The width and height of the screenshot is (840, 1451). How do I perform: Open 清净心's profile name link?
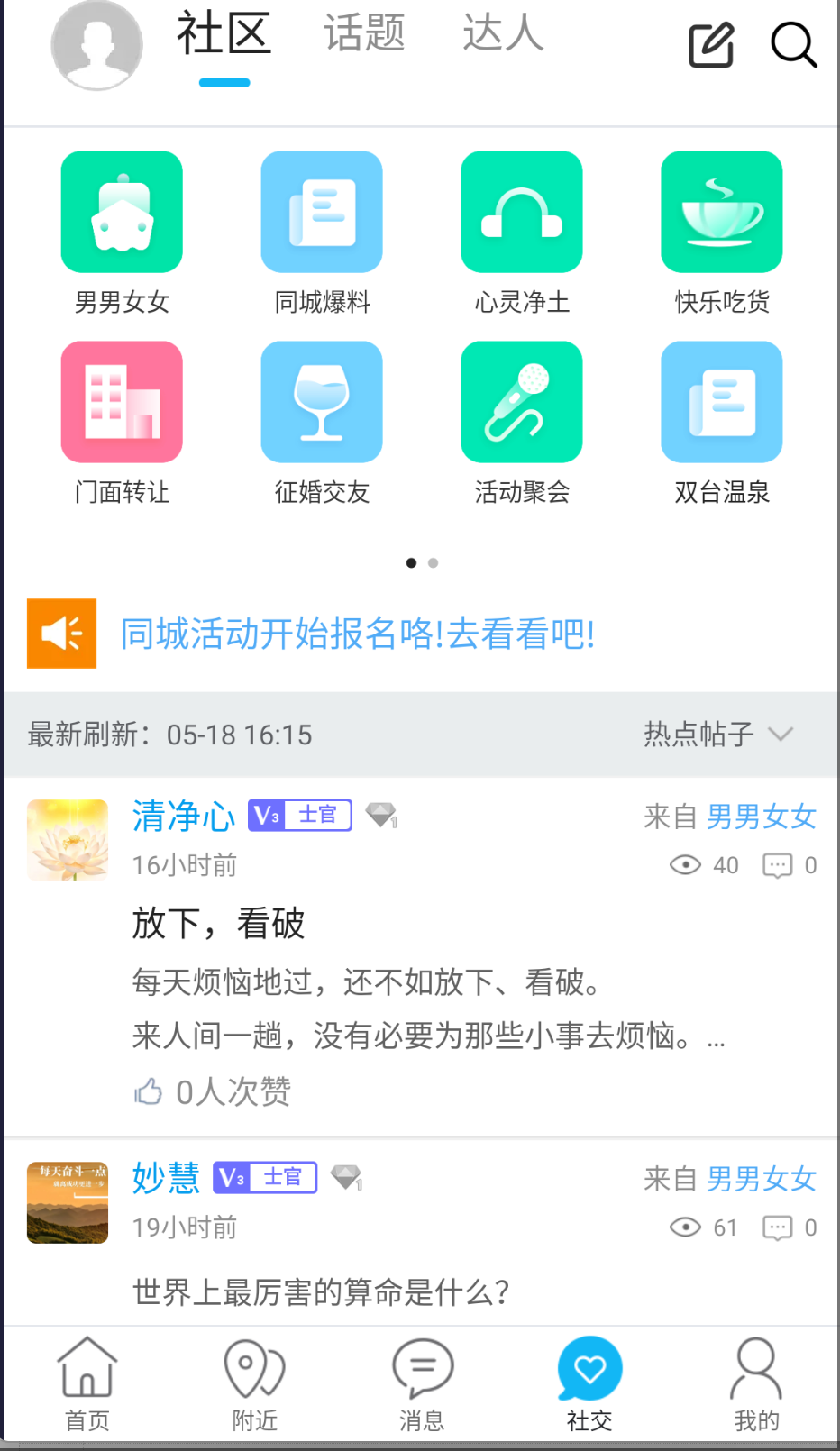pyautogui.click(x=183, y=816)
